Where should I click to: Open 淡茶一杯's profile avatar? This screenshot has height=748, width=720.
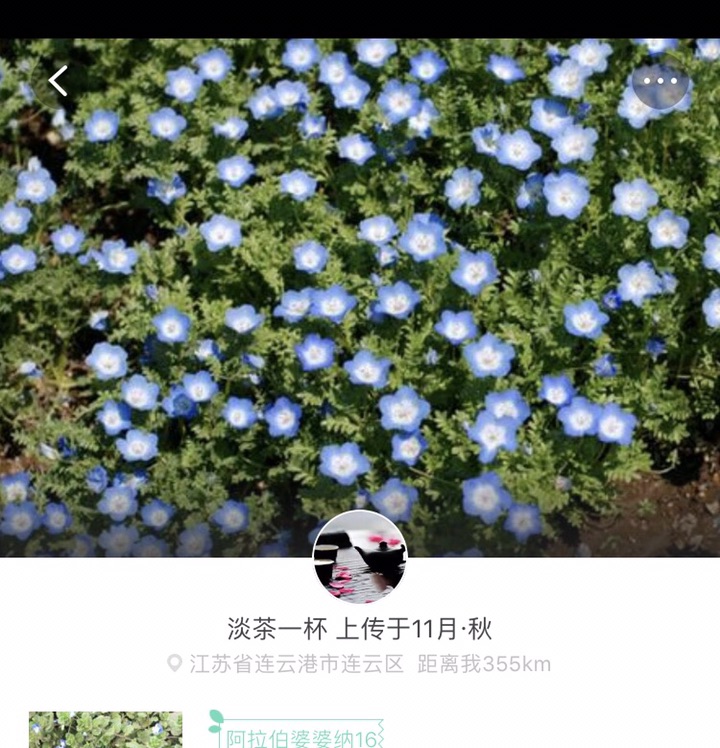tap(360, 558)
